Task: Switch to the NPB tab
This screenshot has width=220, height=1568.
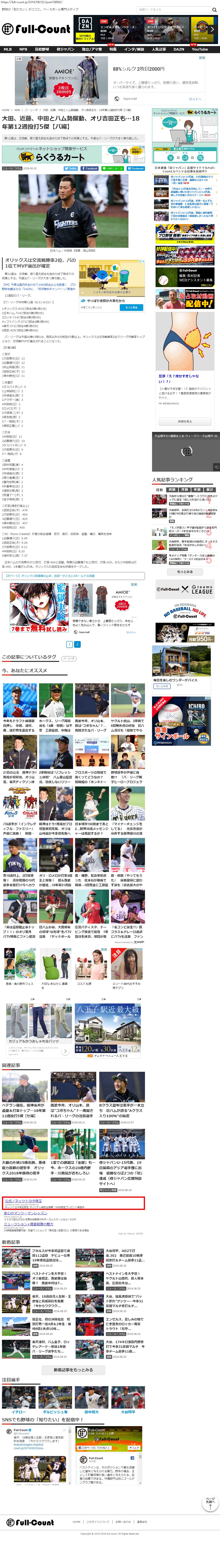Action: (23, 49)
